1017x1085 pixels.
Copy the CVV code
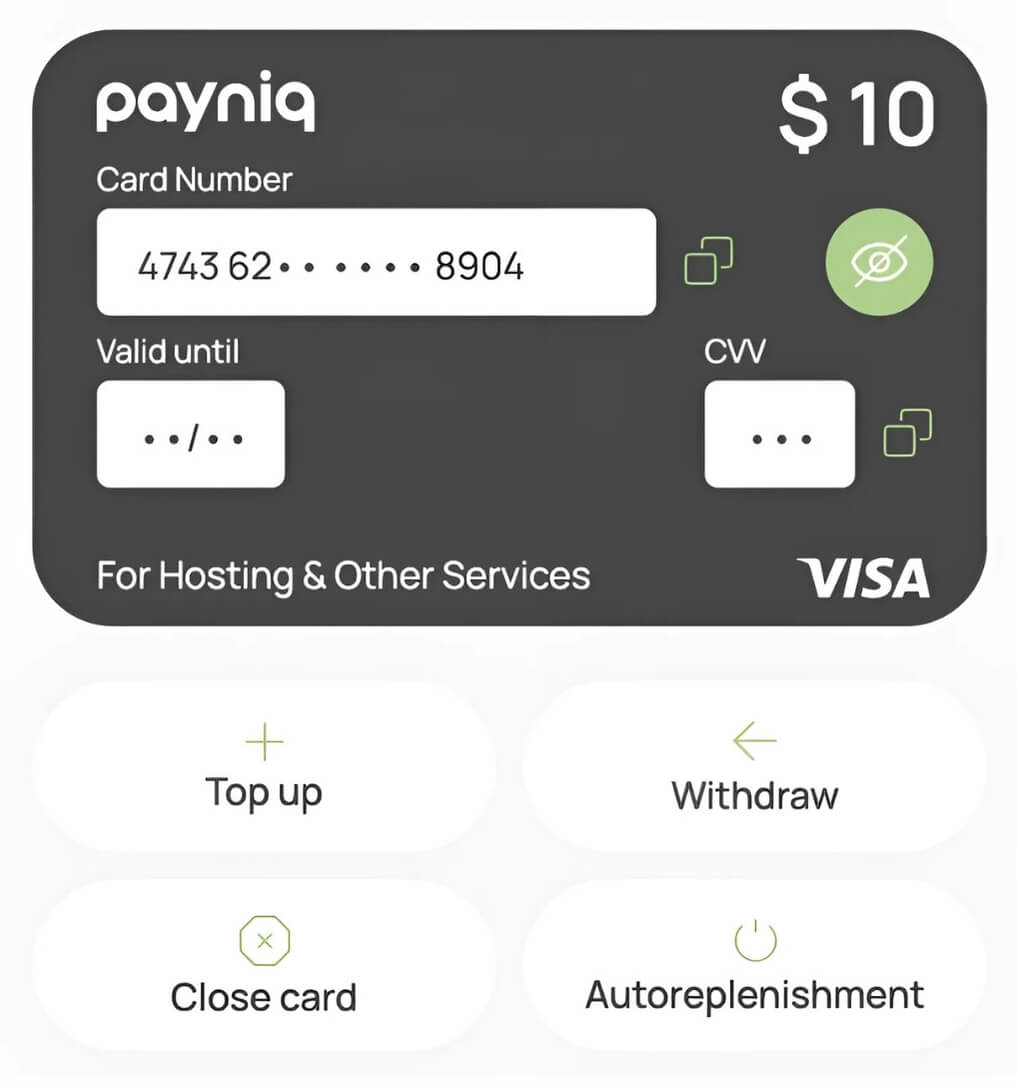click(907, 433)
